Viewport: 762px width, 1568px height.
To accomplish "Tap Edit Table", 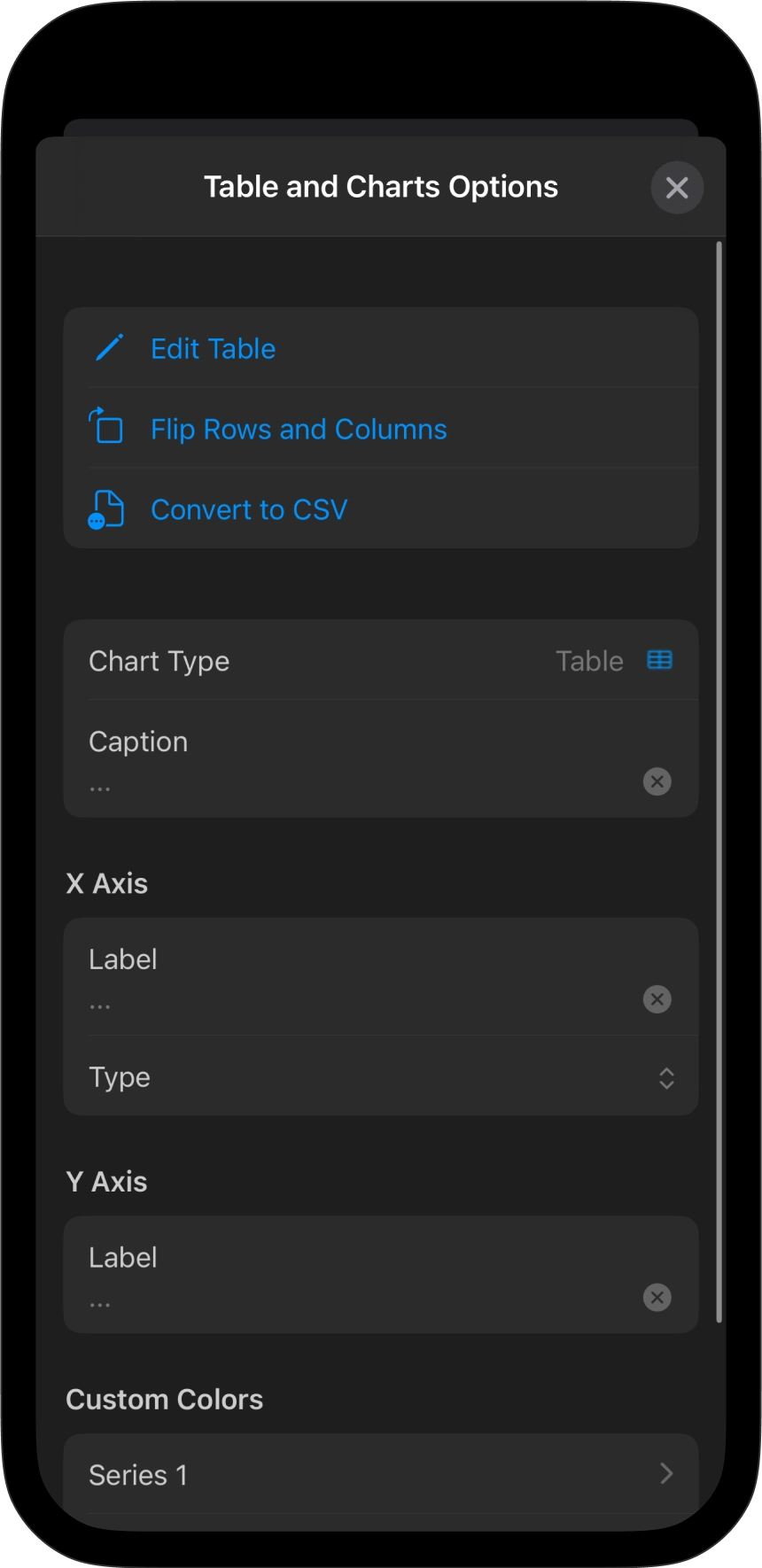I will pyautogui.click(x=213, y=348).
